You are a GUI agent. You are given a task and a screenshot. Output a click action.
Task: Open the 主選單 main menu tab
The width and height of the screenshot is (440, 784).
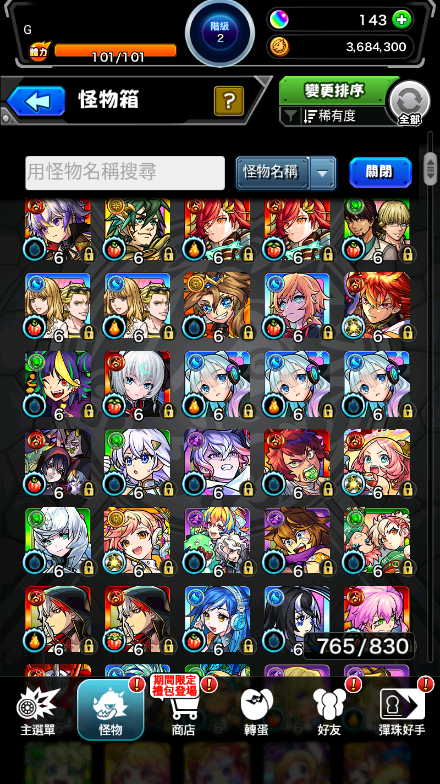tap(38, 712)
